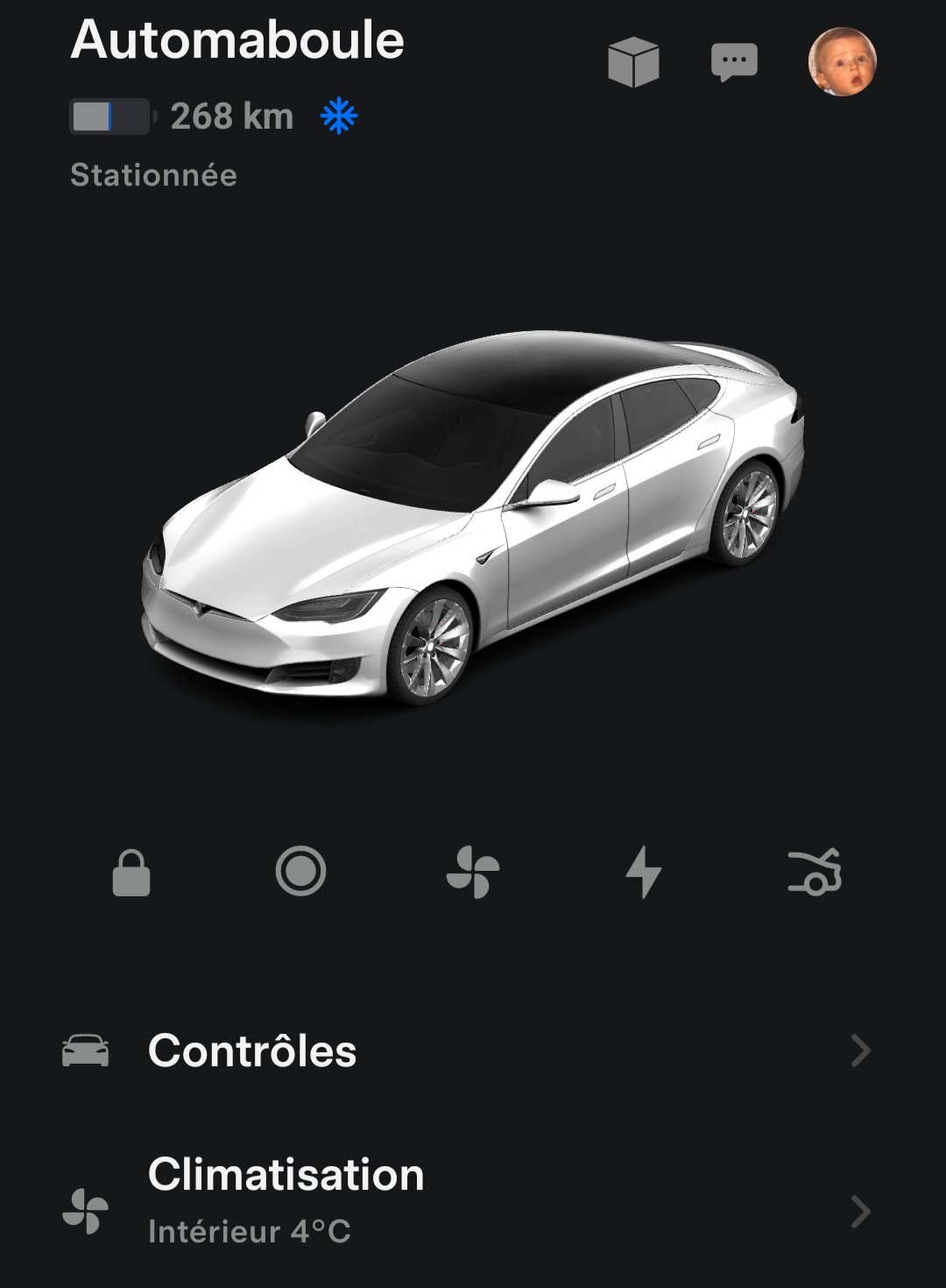The height and width of the screenshot is (1288, 946).
Task: Tap the lightning bolt charging quick action
Action: click(644, 872)
